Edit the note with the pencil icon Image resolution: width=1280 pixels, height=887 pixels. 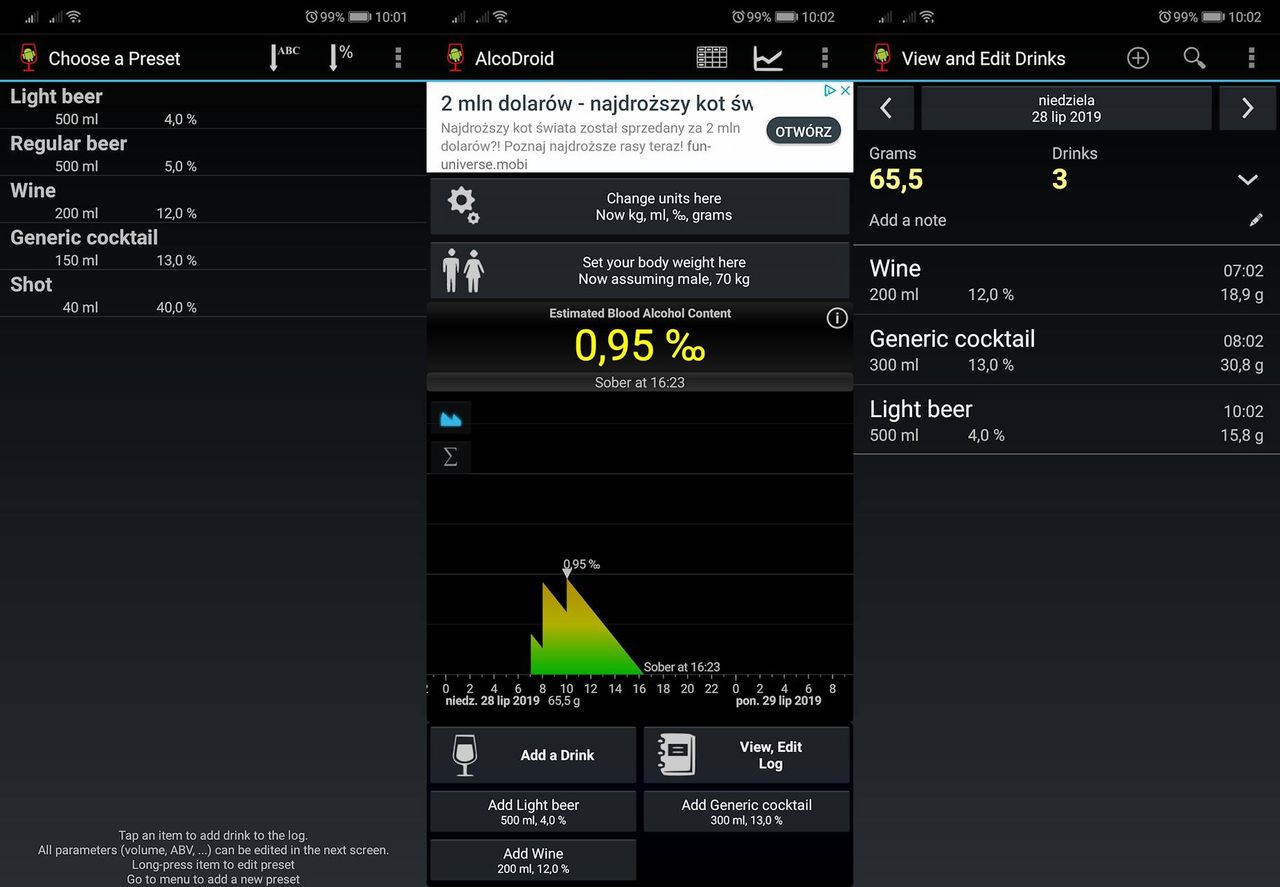[1256, 220]
